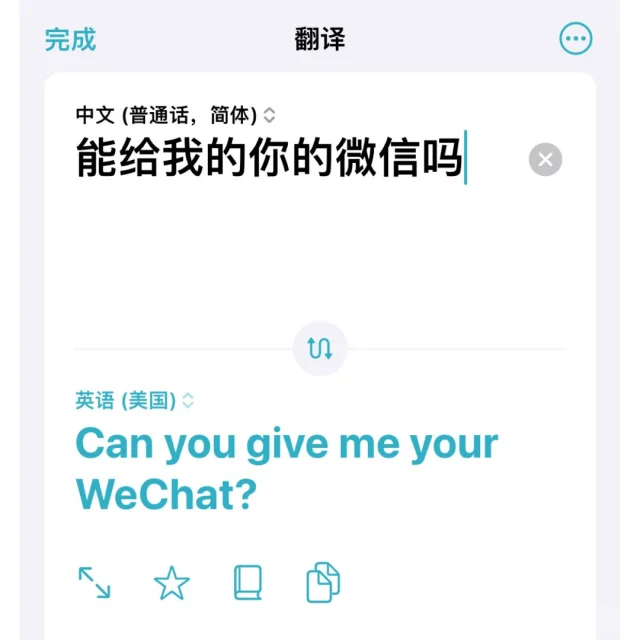Expand translation to full screen
Screen dimensions: 640x640
coord(94,582)
